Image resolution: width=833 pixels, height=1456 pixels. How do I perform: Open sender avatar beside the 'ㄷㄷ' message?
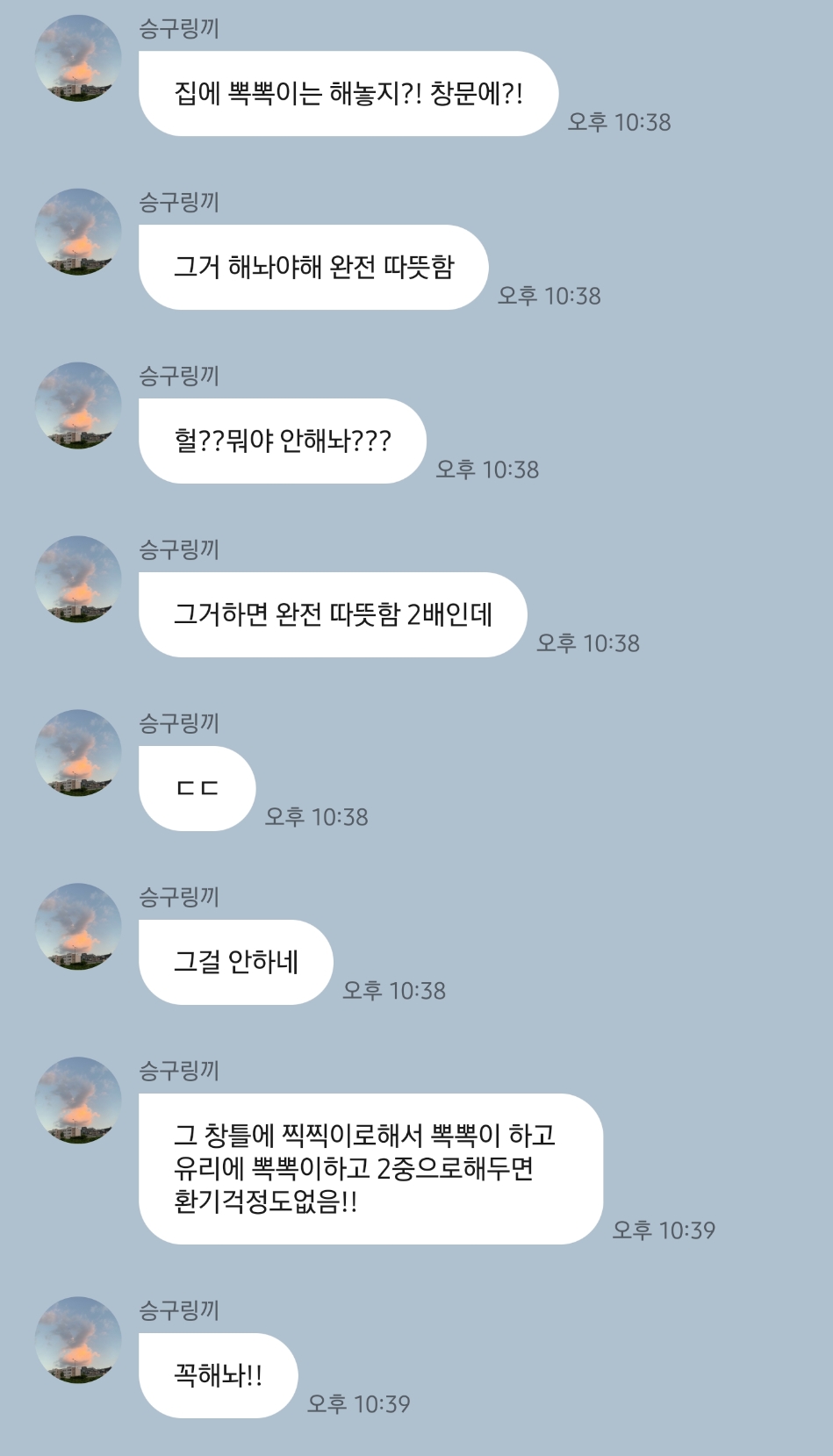tap(78, 753)
